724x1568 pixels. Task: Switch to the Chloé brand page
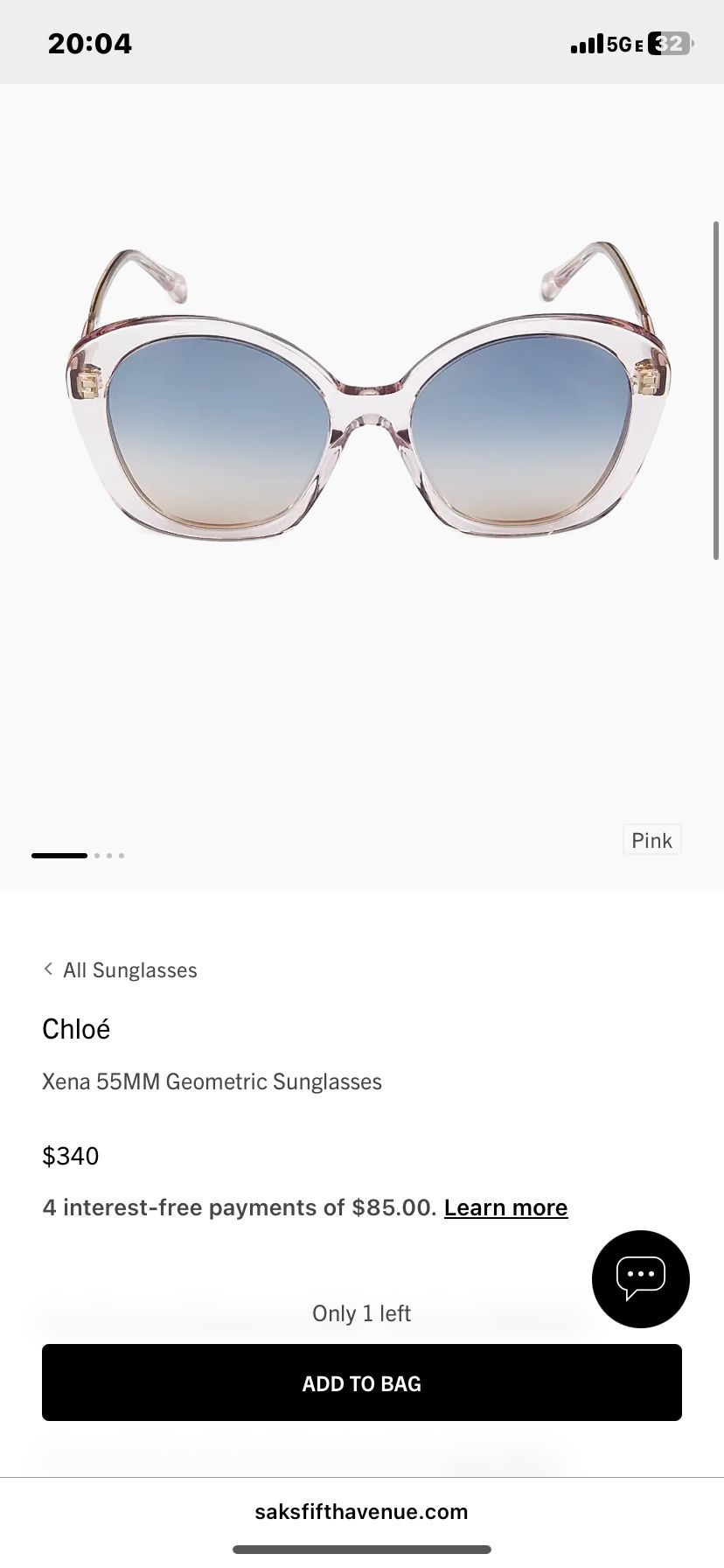click(x=76, y=1029)
